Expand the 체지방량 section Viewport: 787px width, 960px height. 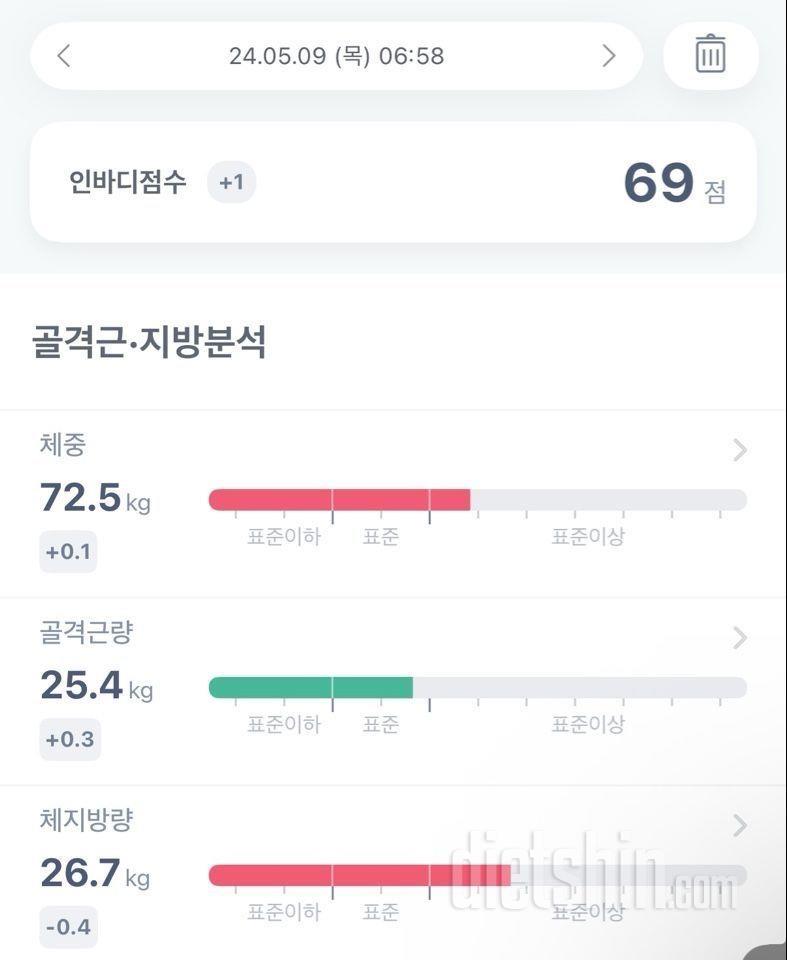[88, 822]
